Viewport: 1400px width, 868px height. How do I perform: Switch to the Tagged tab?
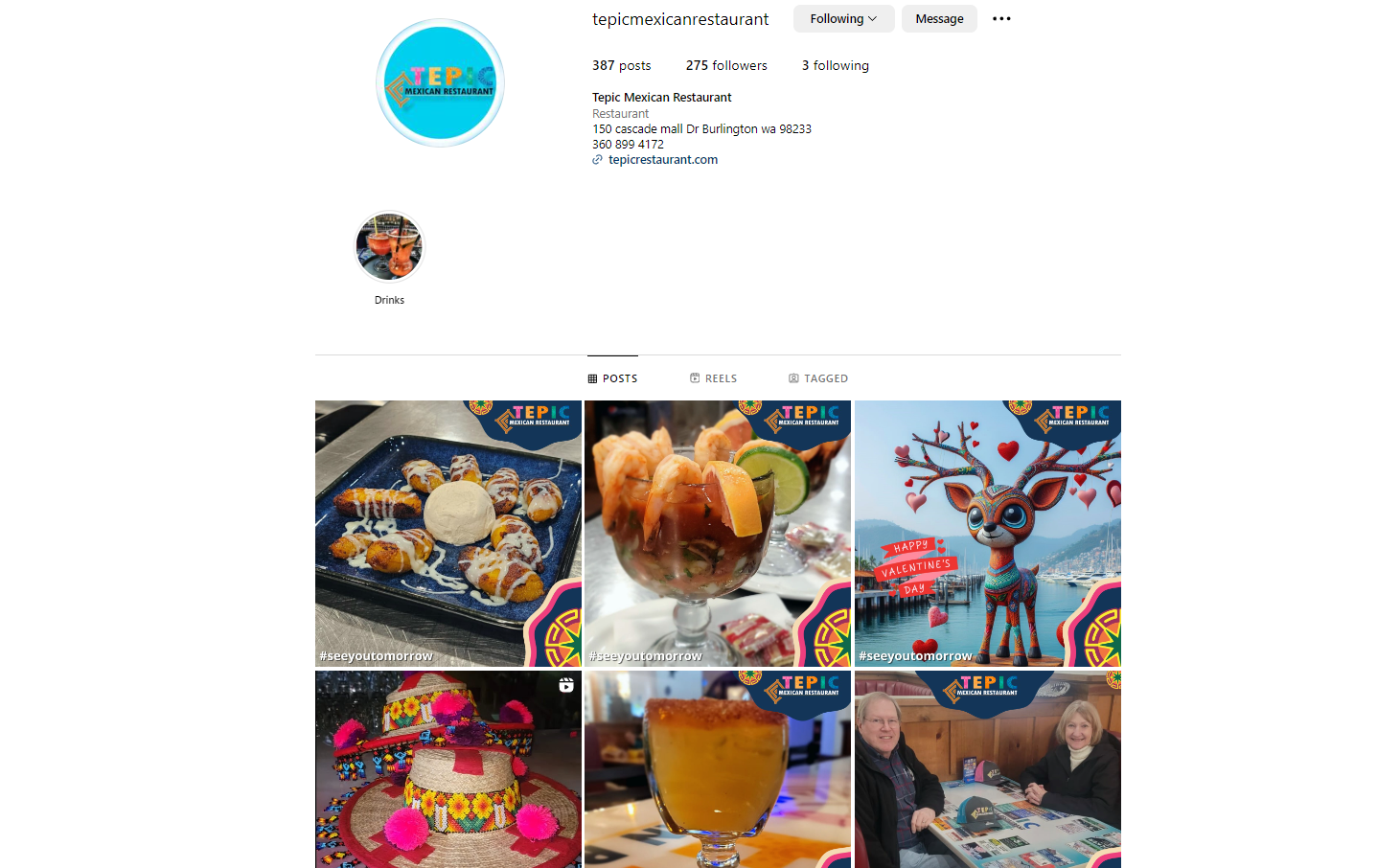(x=818, y=378)
